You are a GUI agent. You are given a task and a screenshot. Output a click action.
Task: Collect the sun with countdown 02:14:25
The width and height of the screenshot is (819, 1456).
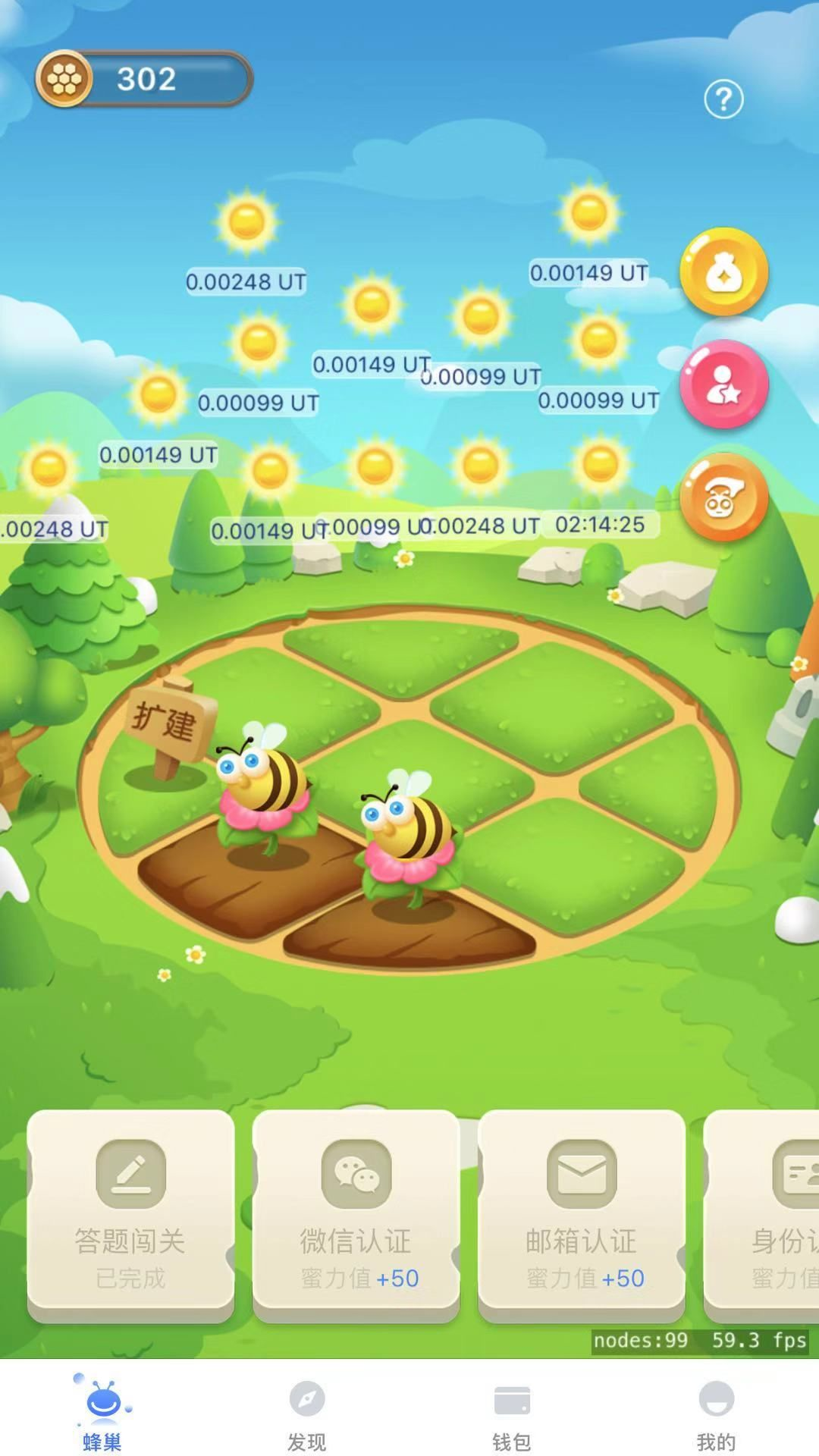coord(600,464)
